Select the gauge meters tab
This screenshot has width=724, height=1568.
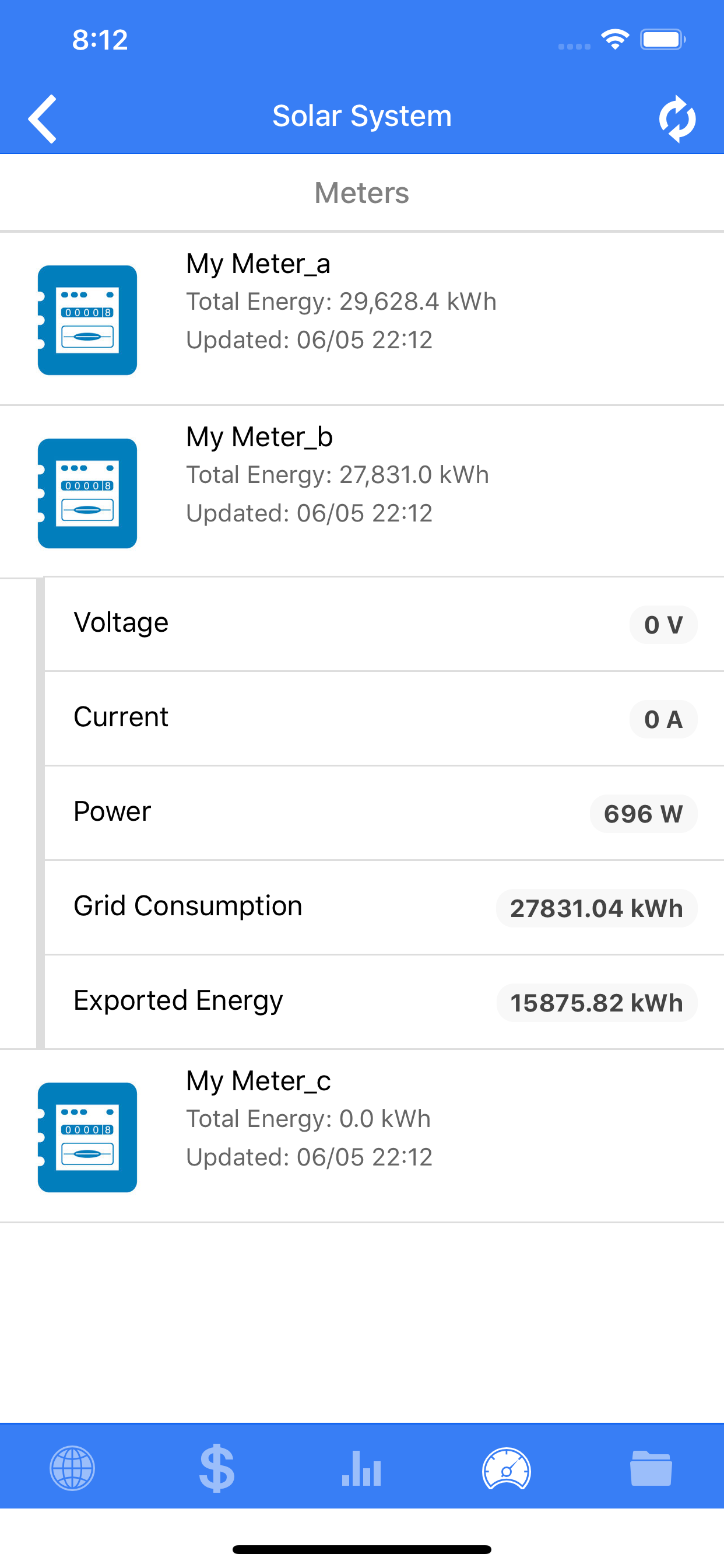click(506, 1468)
